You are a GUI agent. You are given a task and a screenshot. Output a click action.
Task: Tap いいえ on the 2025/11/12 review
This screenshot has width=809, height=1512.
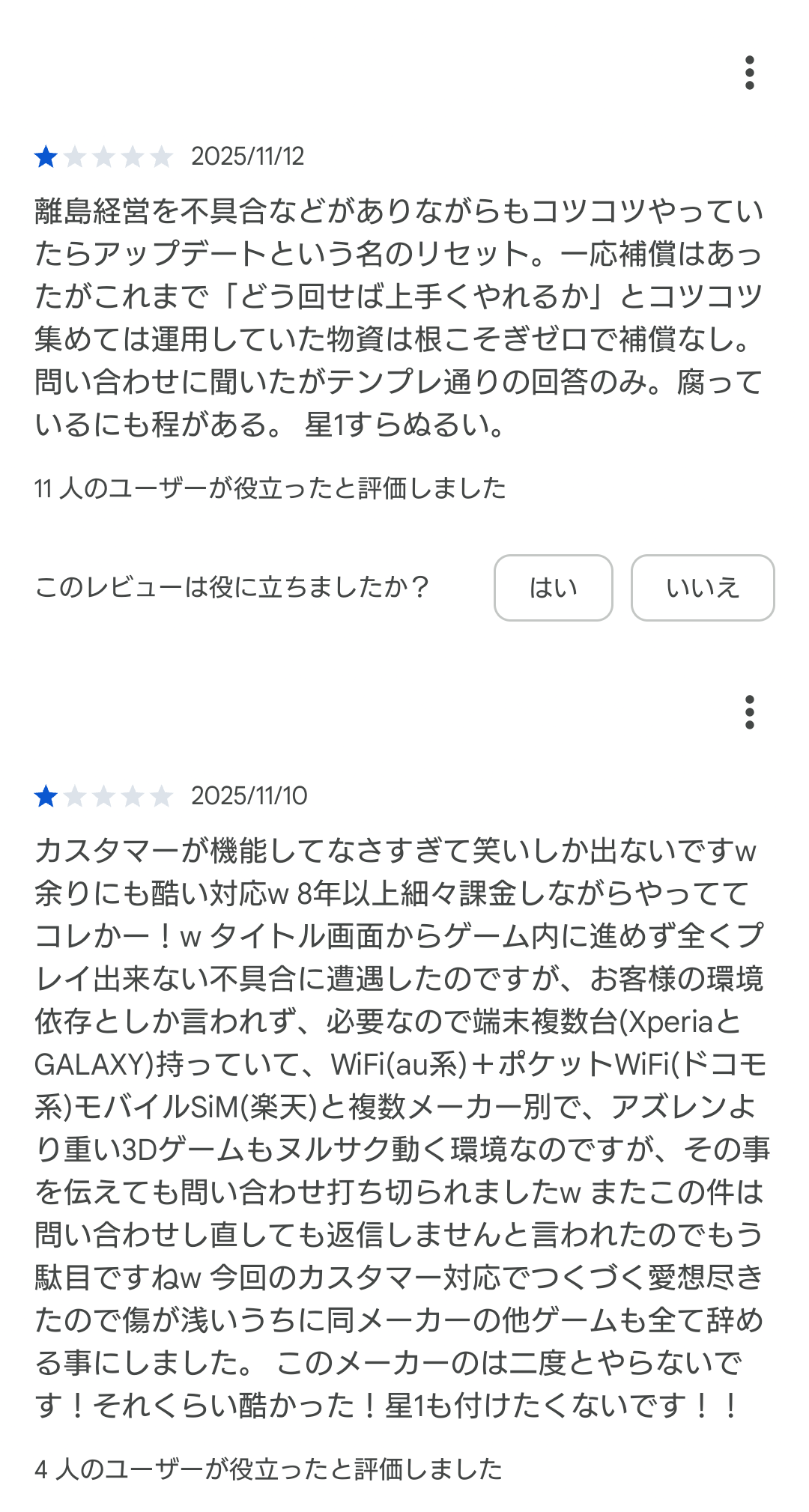tap(702, 588)
